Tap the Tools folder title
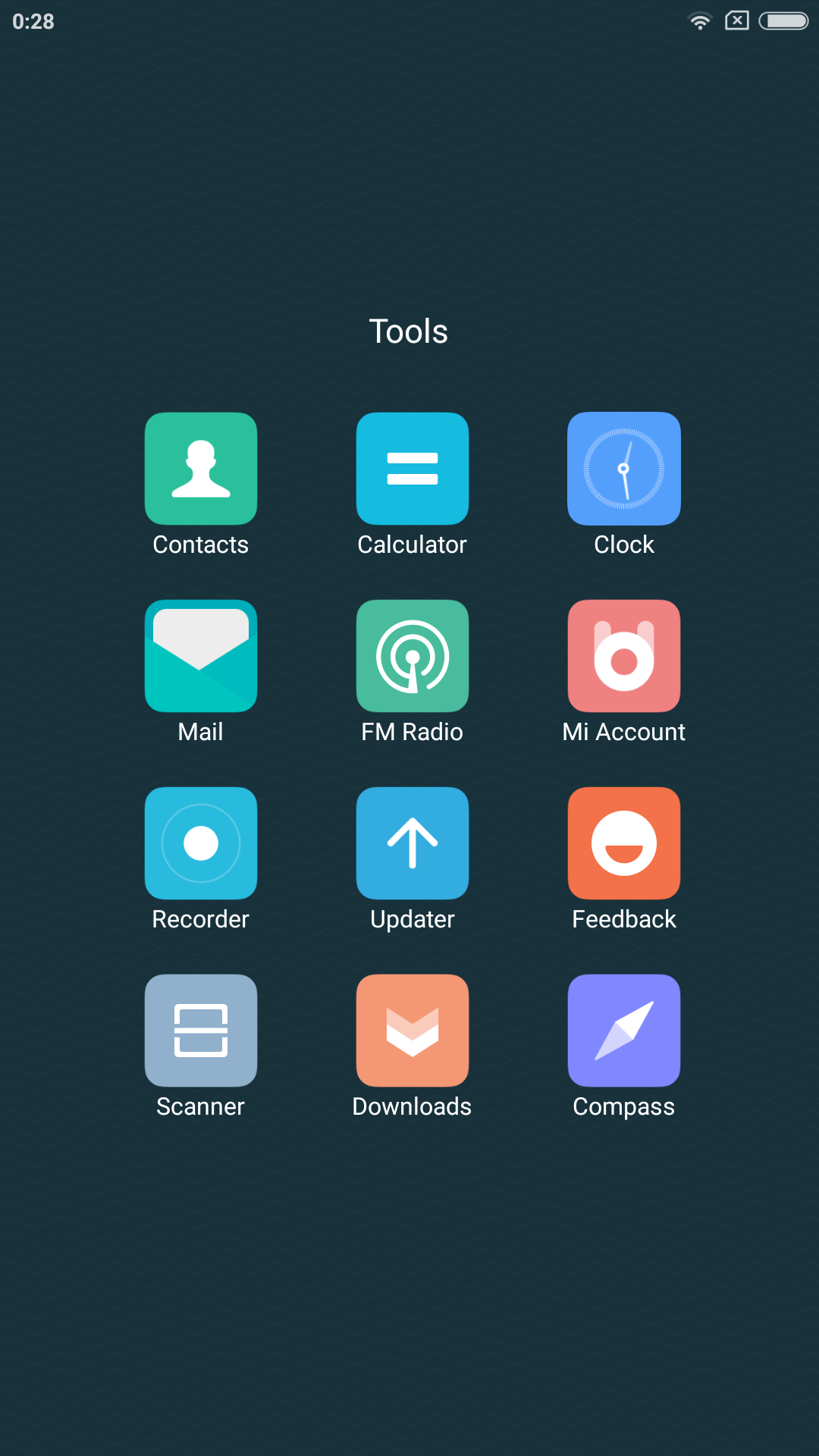The height and width of the screenshot is (1456, 819). point(409,331)
